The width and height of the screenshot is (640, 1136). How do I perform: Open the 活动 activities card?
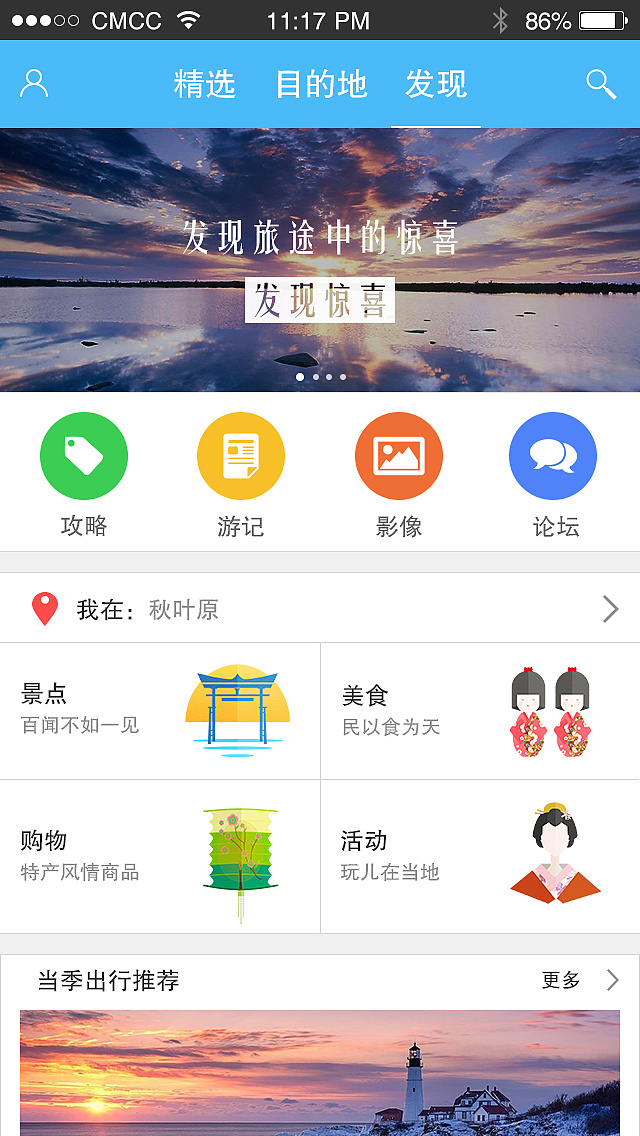coord(480,857)
